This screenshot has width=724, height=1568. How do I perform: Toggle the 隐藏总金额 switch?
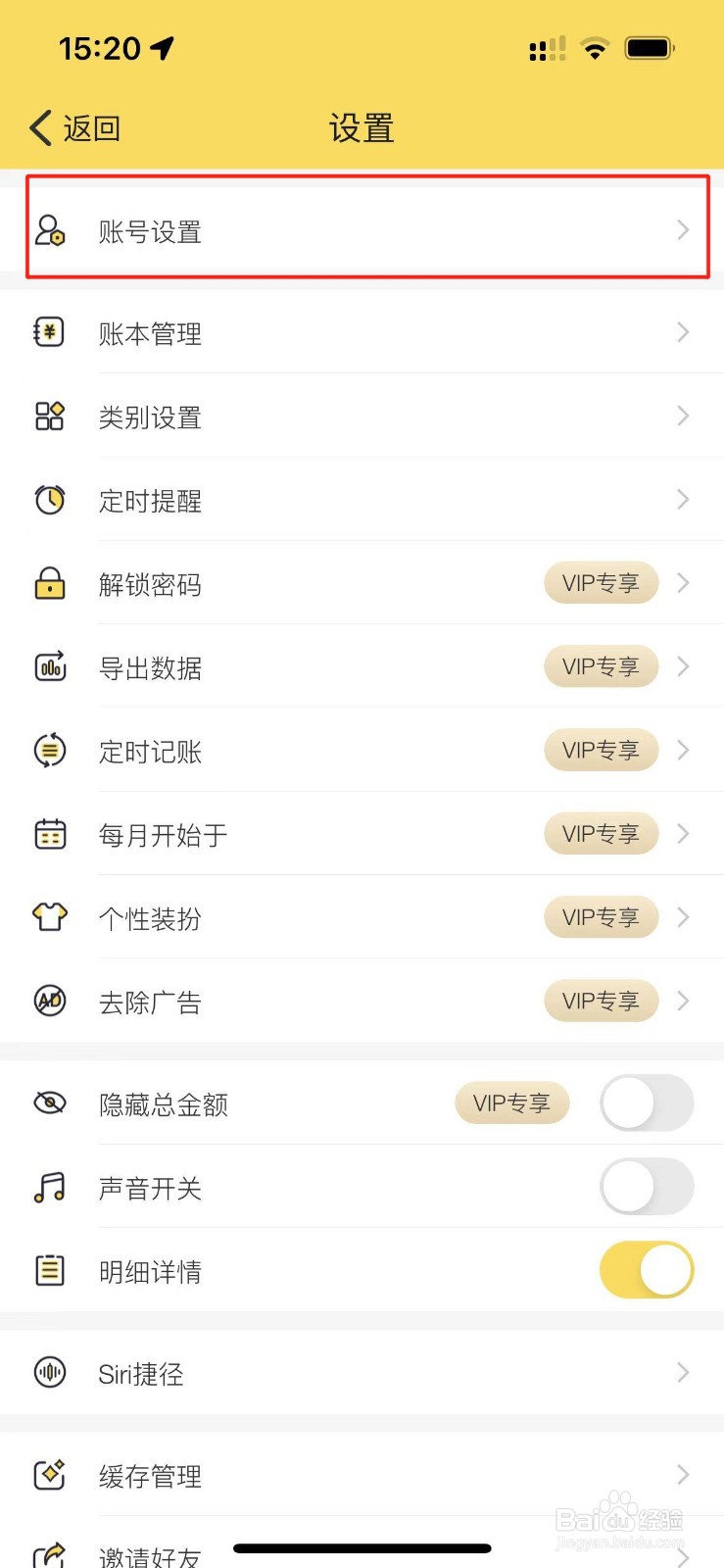pyautogui.click(x=647, y=1103)
